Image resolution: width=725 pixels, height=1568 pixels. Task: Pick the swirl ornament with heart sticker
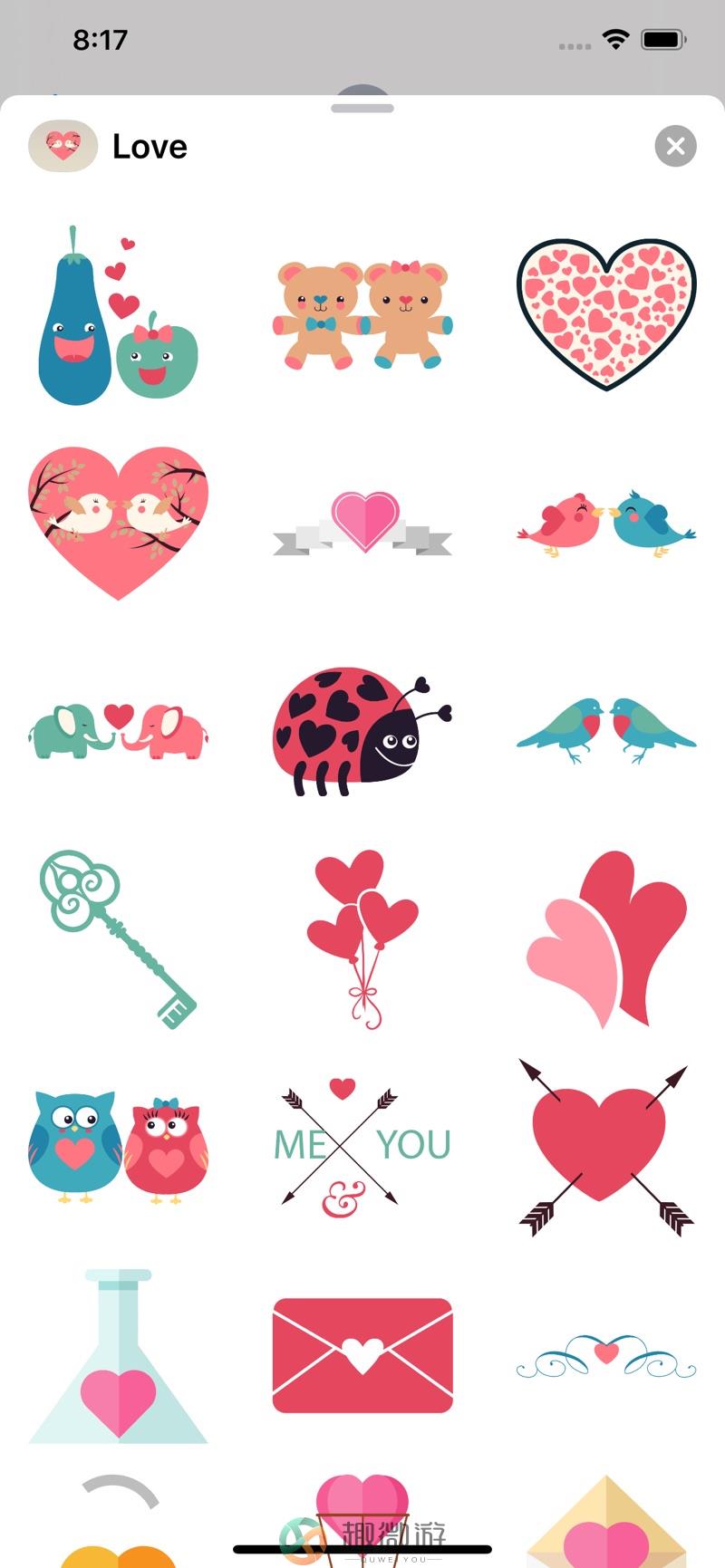point(606,1356)
